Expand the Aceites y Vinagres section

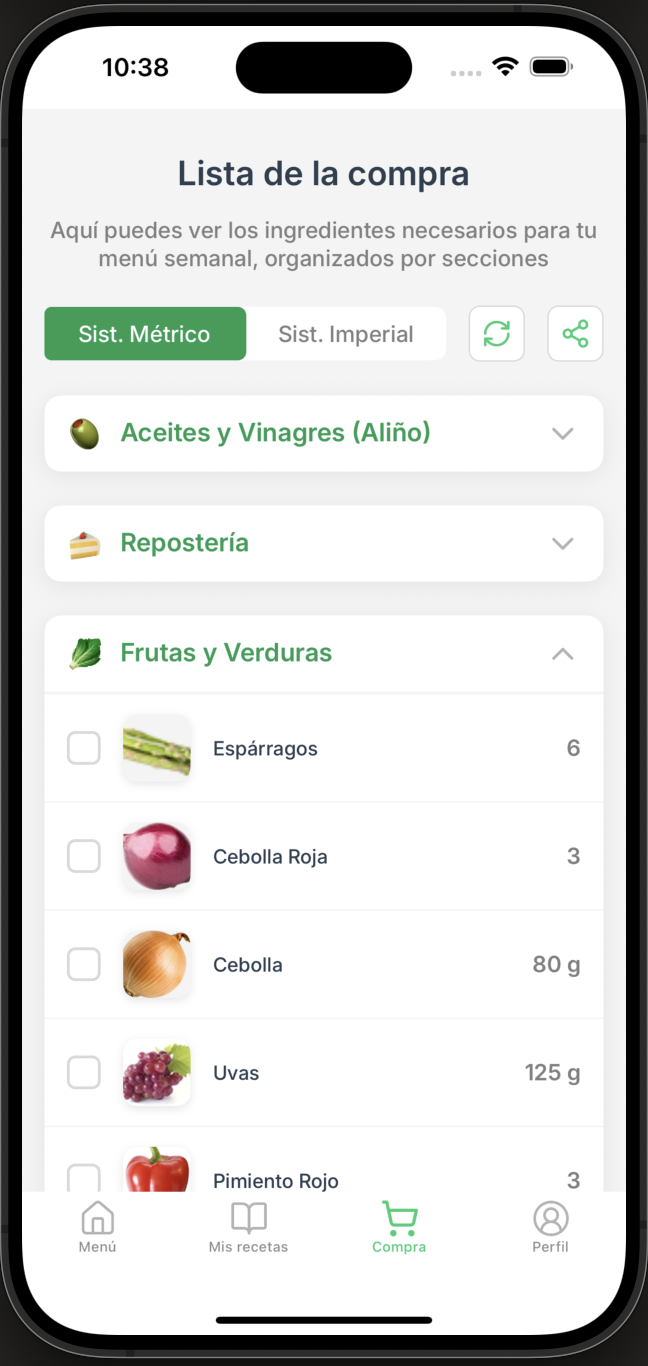click(x=562, y=433)
